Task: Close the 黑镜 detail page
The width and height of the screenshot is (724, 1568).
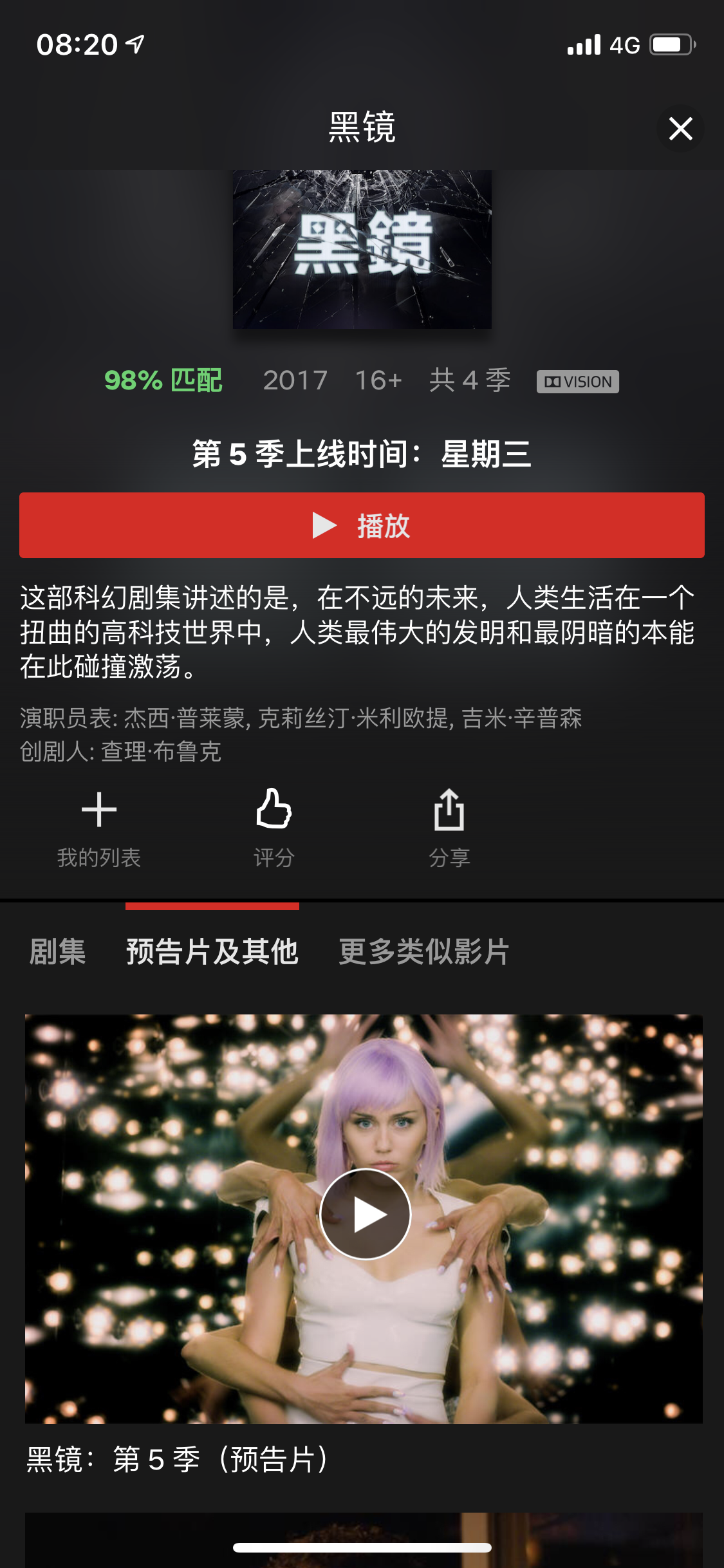Action: 680,129
